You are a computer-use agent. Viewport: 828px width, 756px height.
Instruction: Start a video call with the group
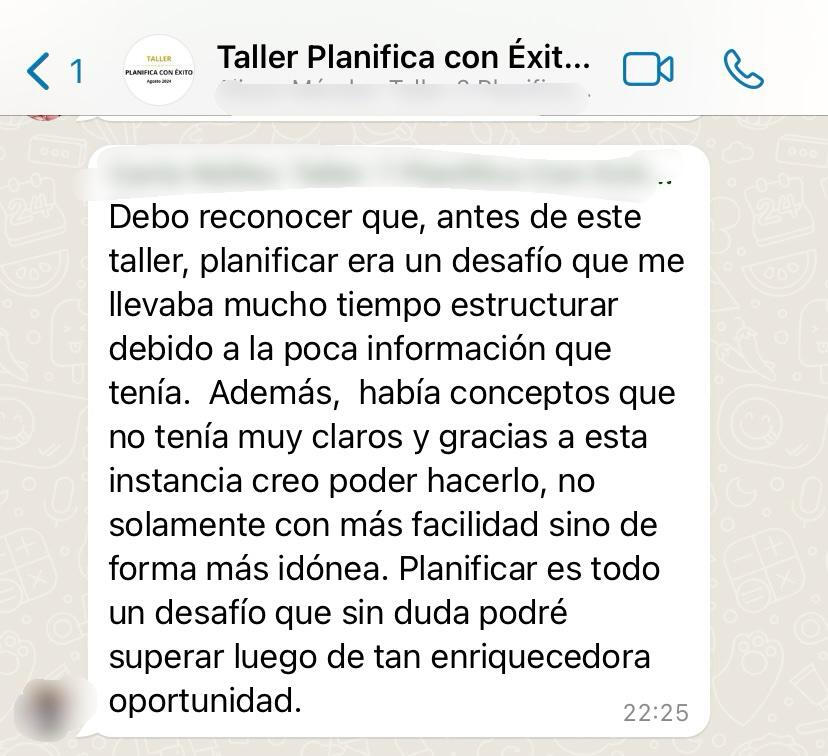(648, 70)
